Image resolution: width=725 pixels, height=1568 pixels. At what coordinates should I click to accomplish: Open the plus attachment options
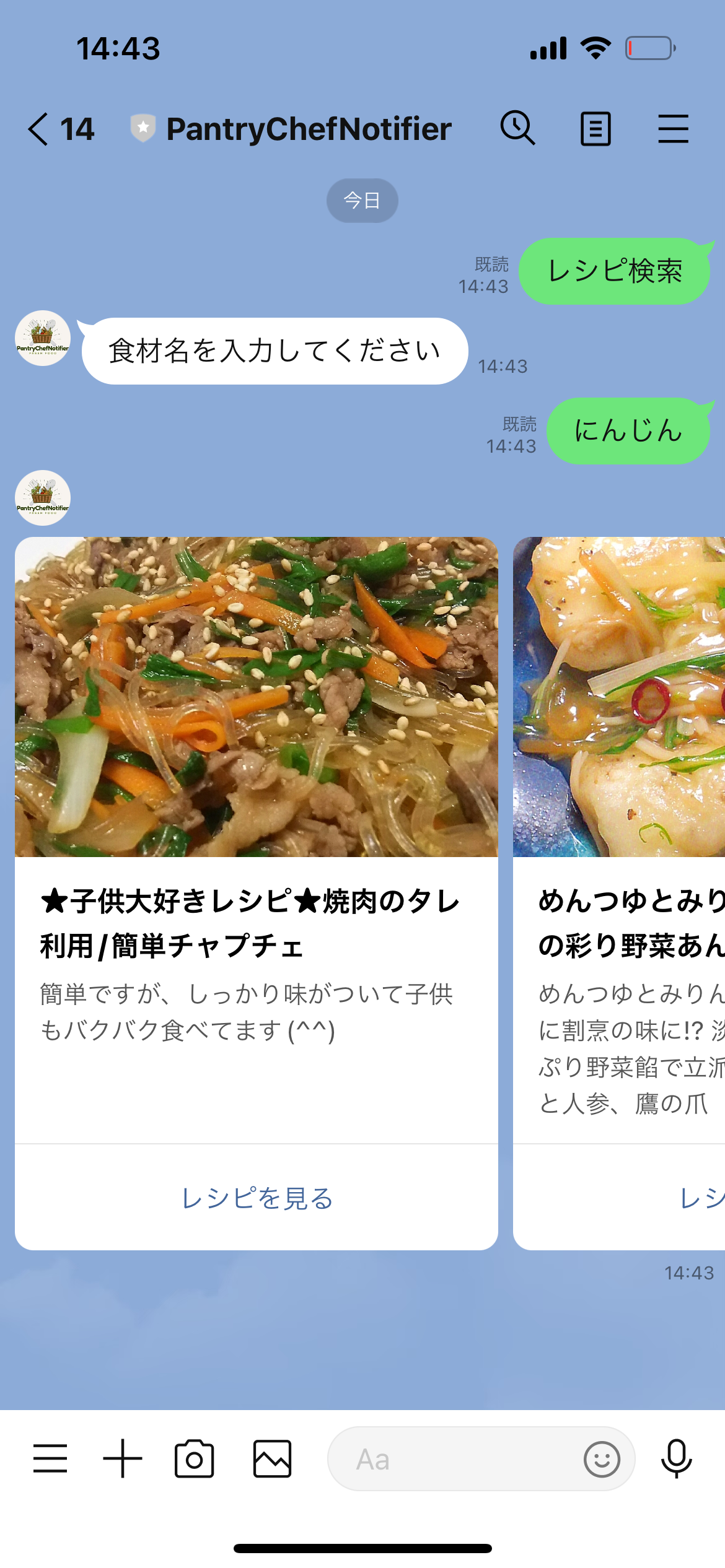click(123, 1458)
